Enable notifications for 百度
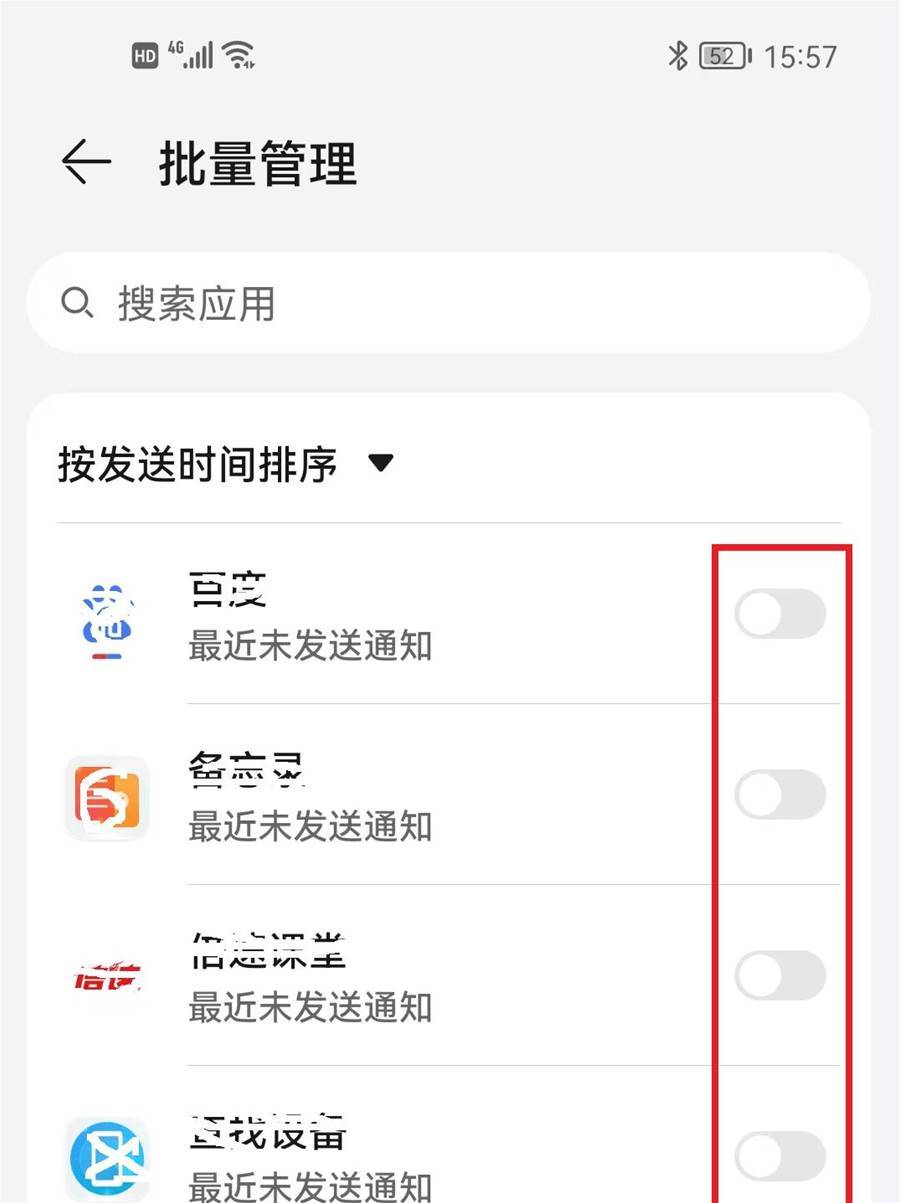 tap(780, 614)
